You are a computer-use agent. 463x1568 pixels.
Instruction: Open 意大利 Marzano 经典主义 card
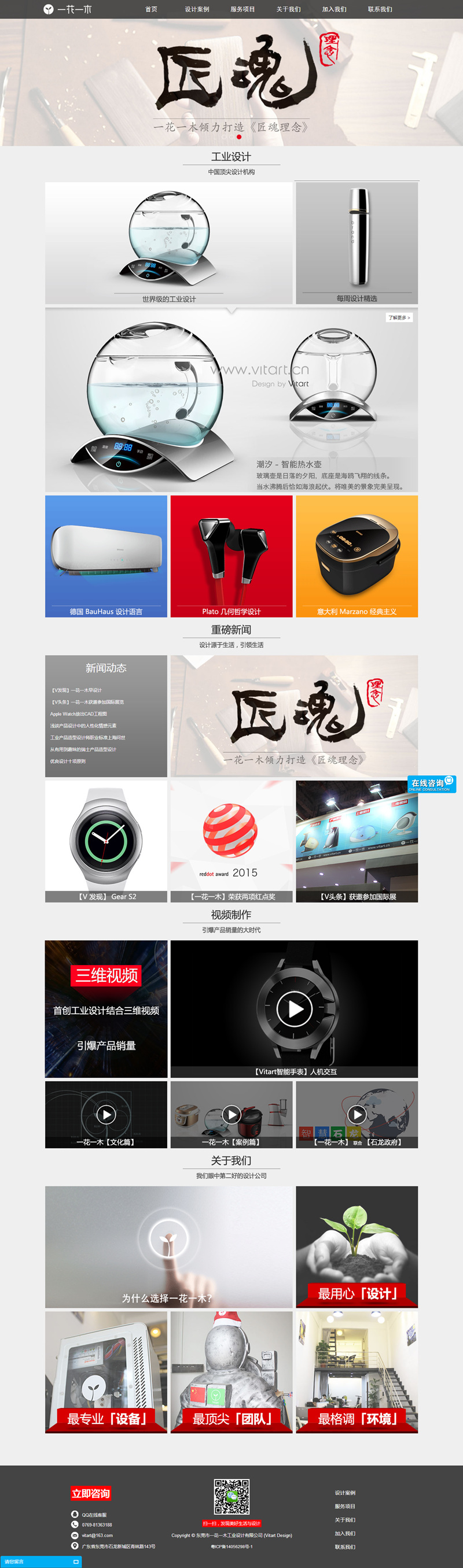(x=357, y=556)
